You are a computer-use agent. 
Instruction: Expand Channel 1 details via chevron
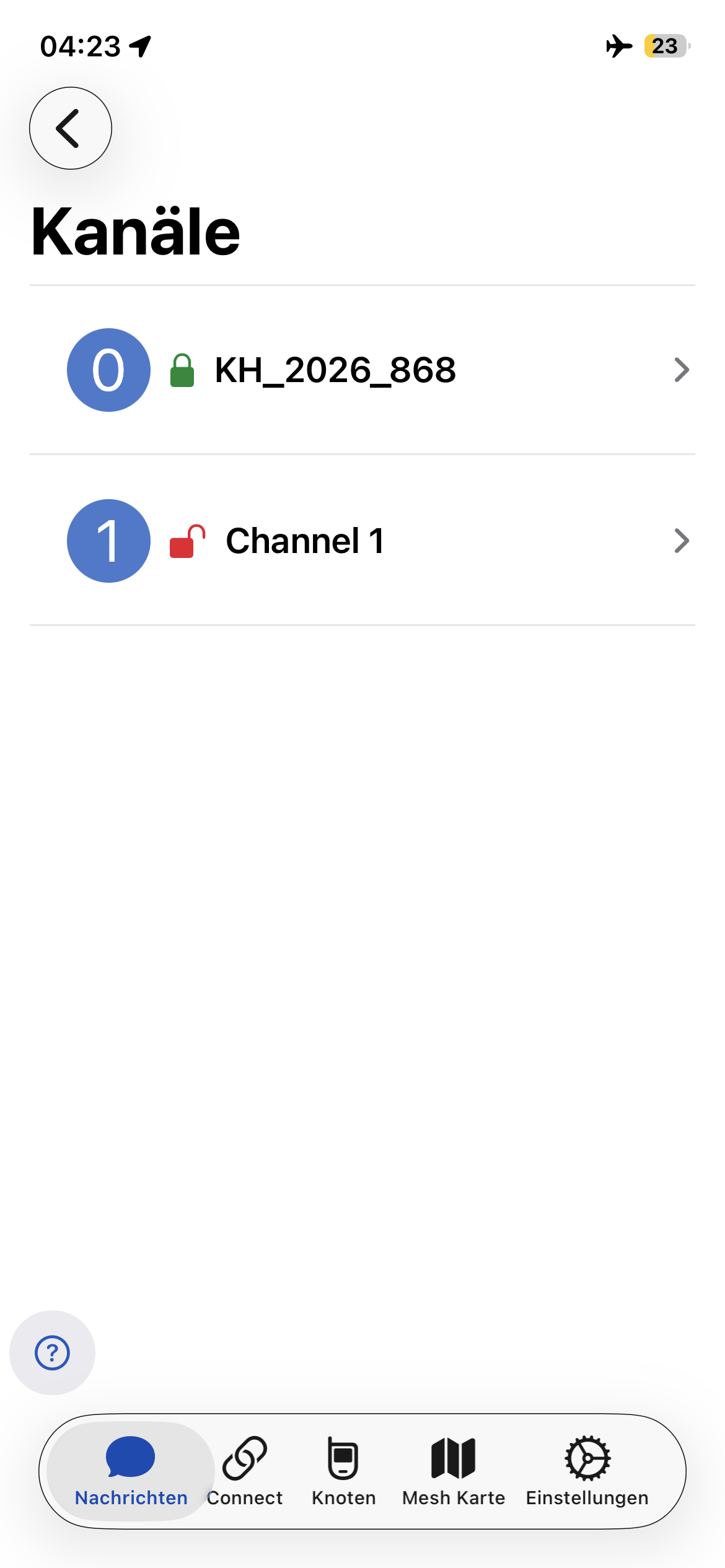pyautogui.click(x=680, y=541)
